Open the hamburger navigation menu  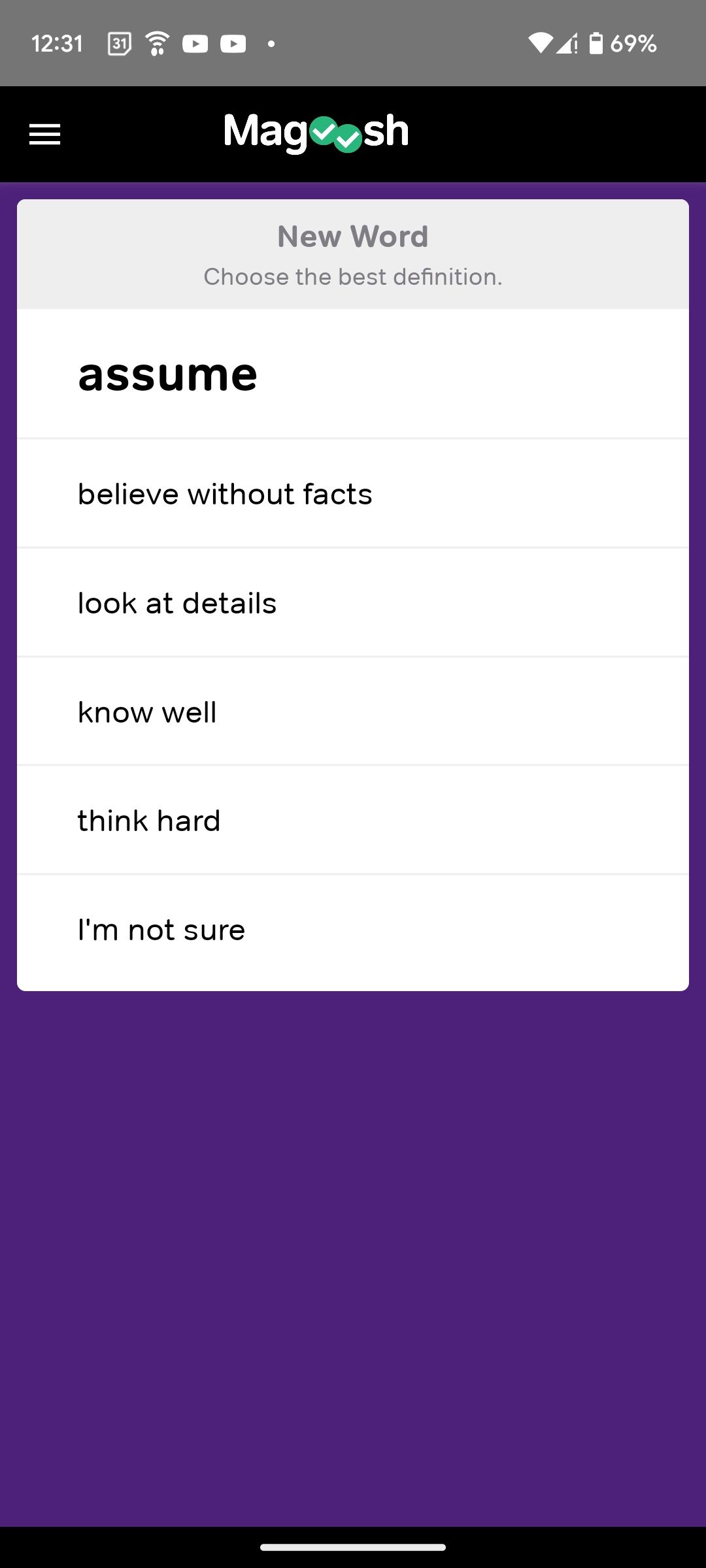(44, 134)
